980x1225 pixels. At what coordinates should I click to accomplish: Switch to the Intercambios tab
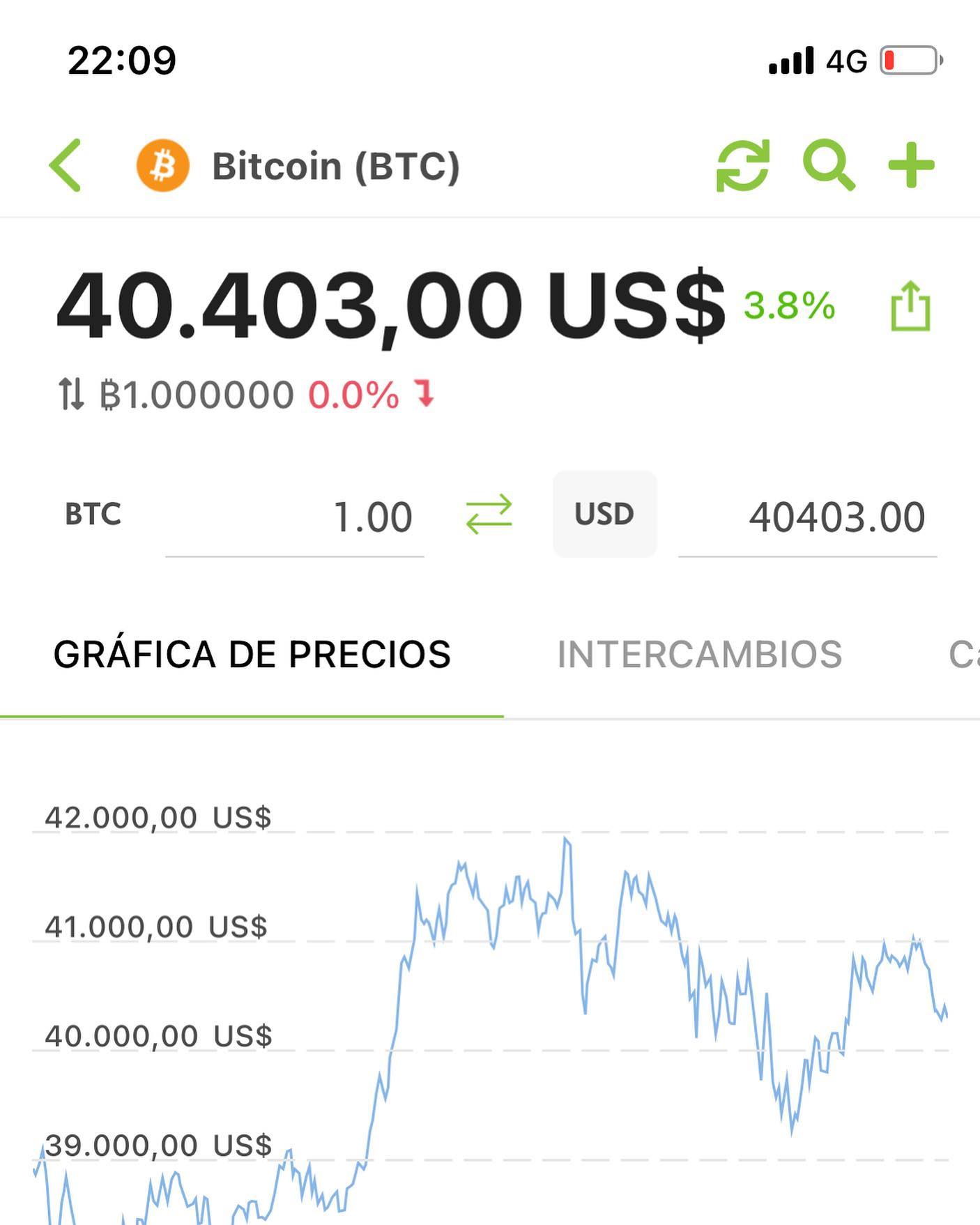tap(699, 654)
